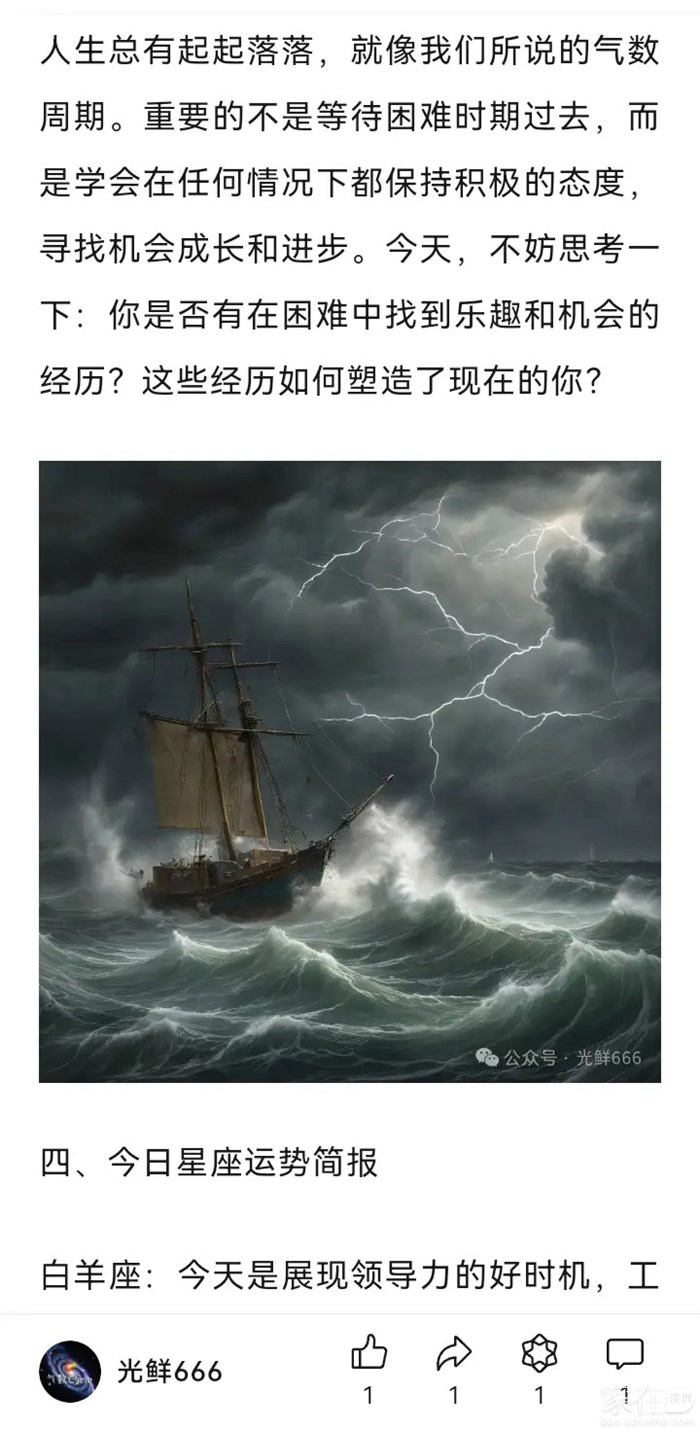Share the article via the arrow icon
This screenshot has height=1429, width=700.
(x=454, y=1355)
